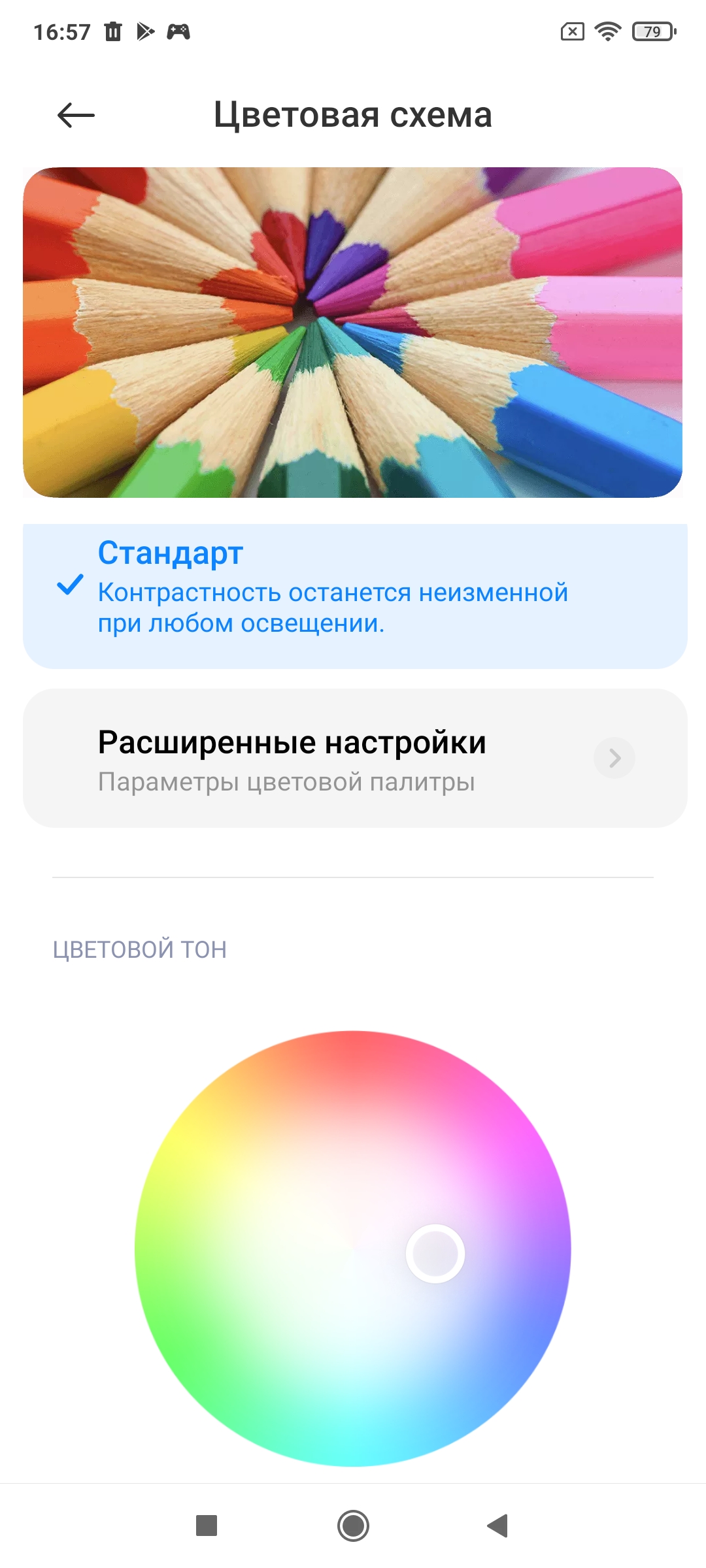Tap the system home button
Screen dimensions: 706x1568
[x=353, y=1526]
